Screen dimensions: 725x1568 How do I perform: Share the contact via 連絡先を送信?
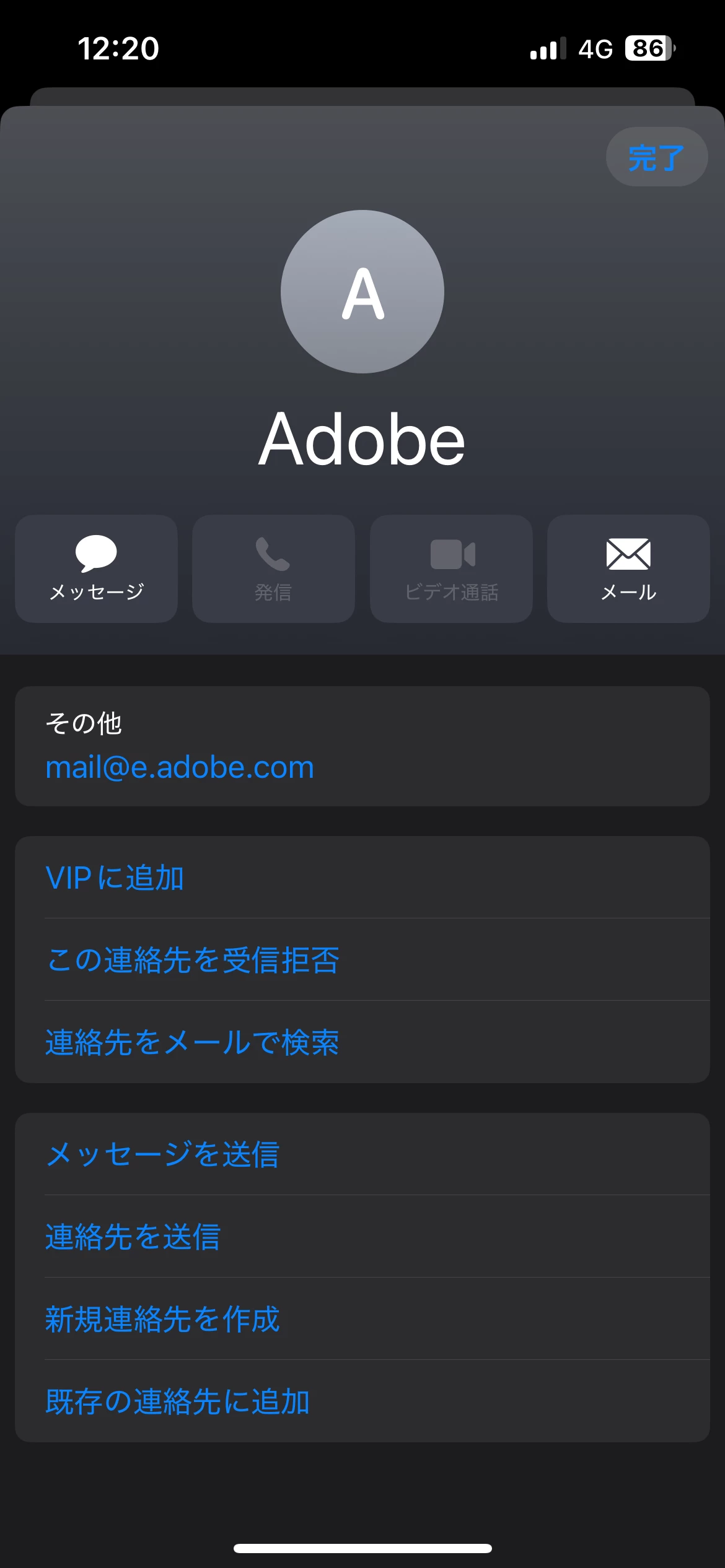click(x=133, y=1237)
